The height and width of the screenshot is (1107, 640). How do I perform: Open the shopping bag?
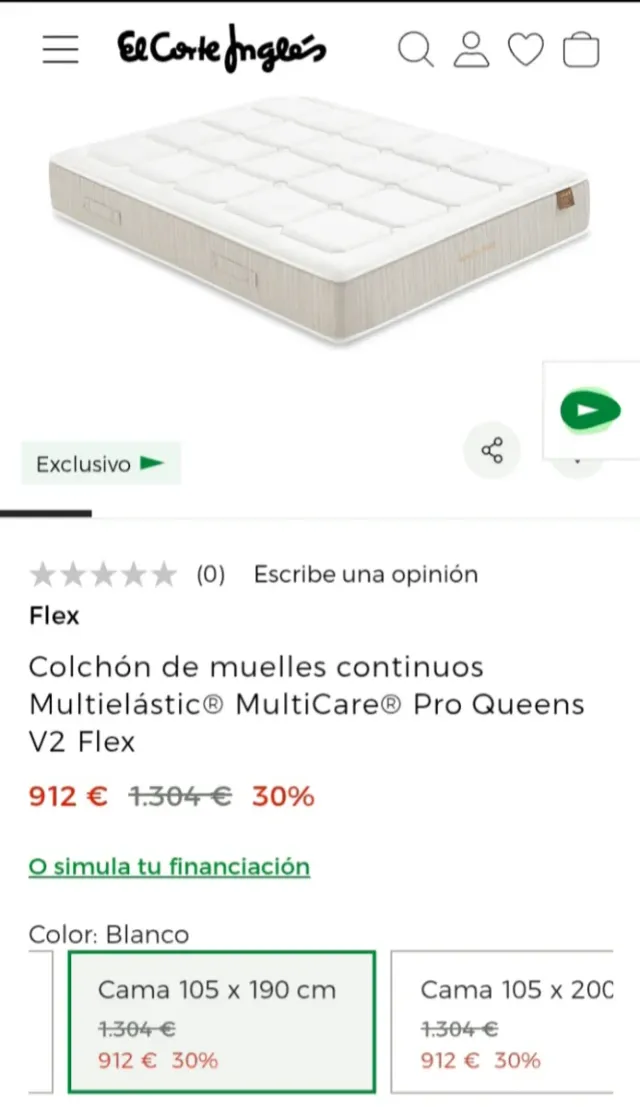click(581, 49)
